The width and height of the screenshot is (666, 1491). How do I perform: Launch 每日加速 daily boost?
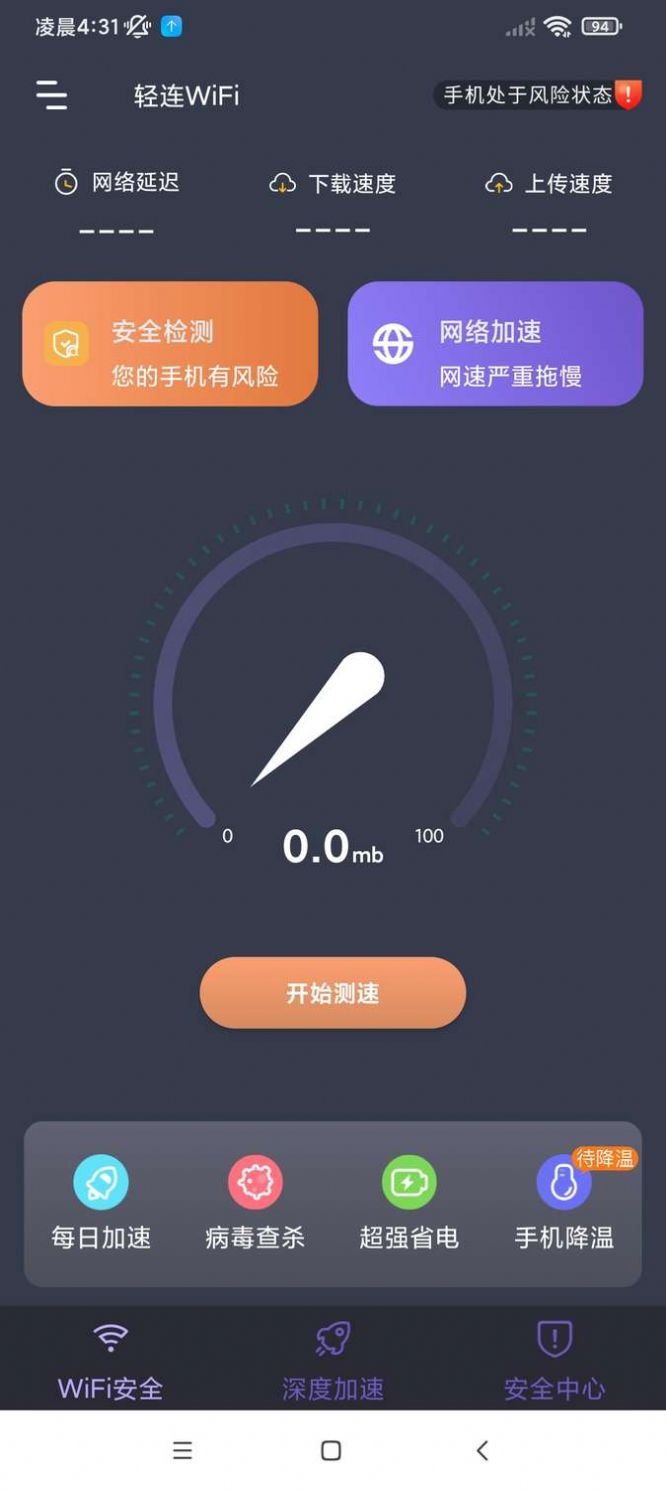coord(101,1203)
